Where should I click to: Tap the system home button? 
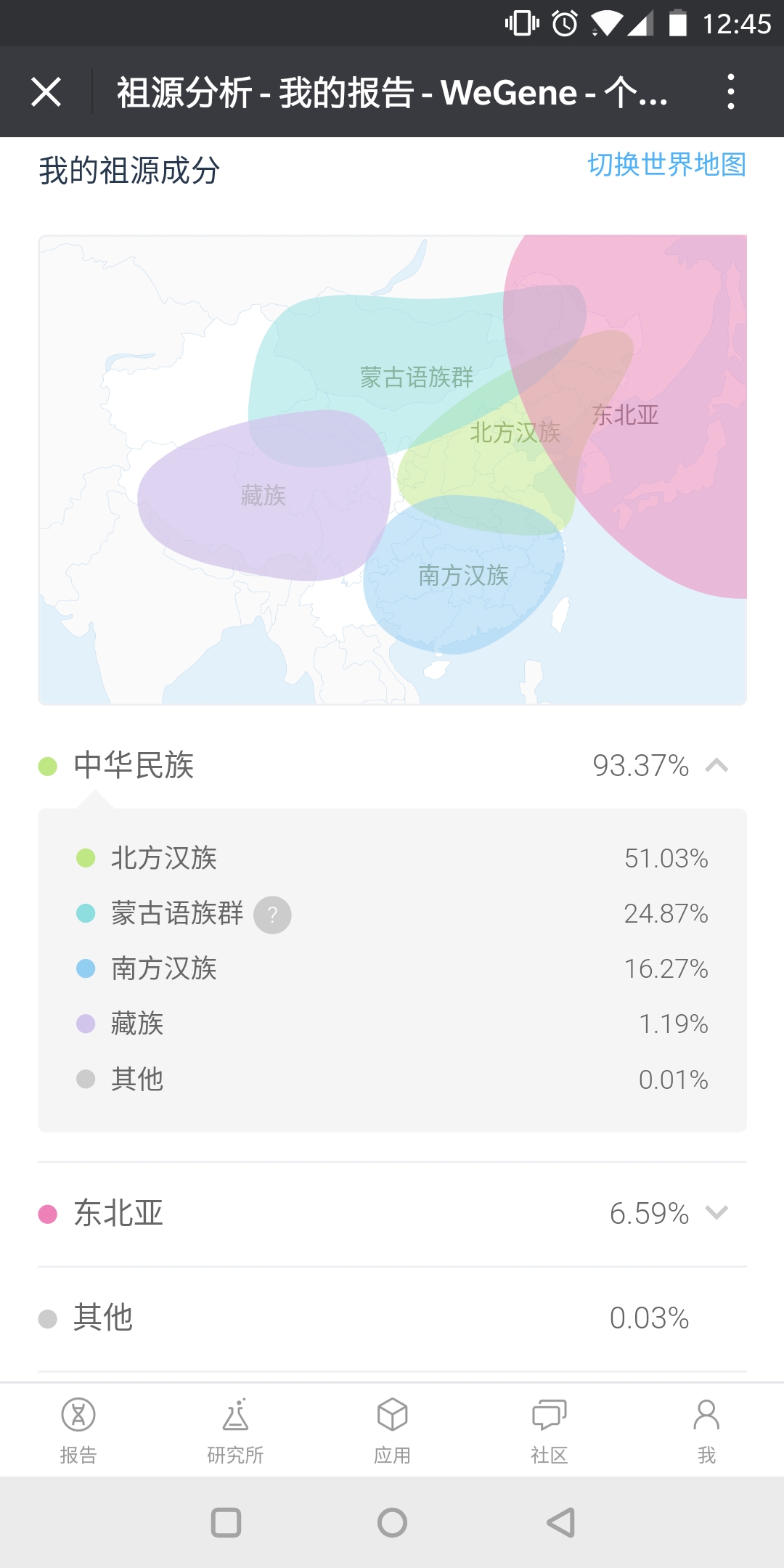click(392, 1522)
